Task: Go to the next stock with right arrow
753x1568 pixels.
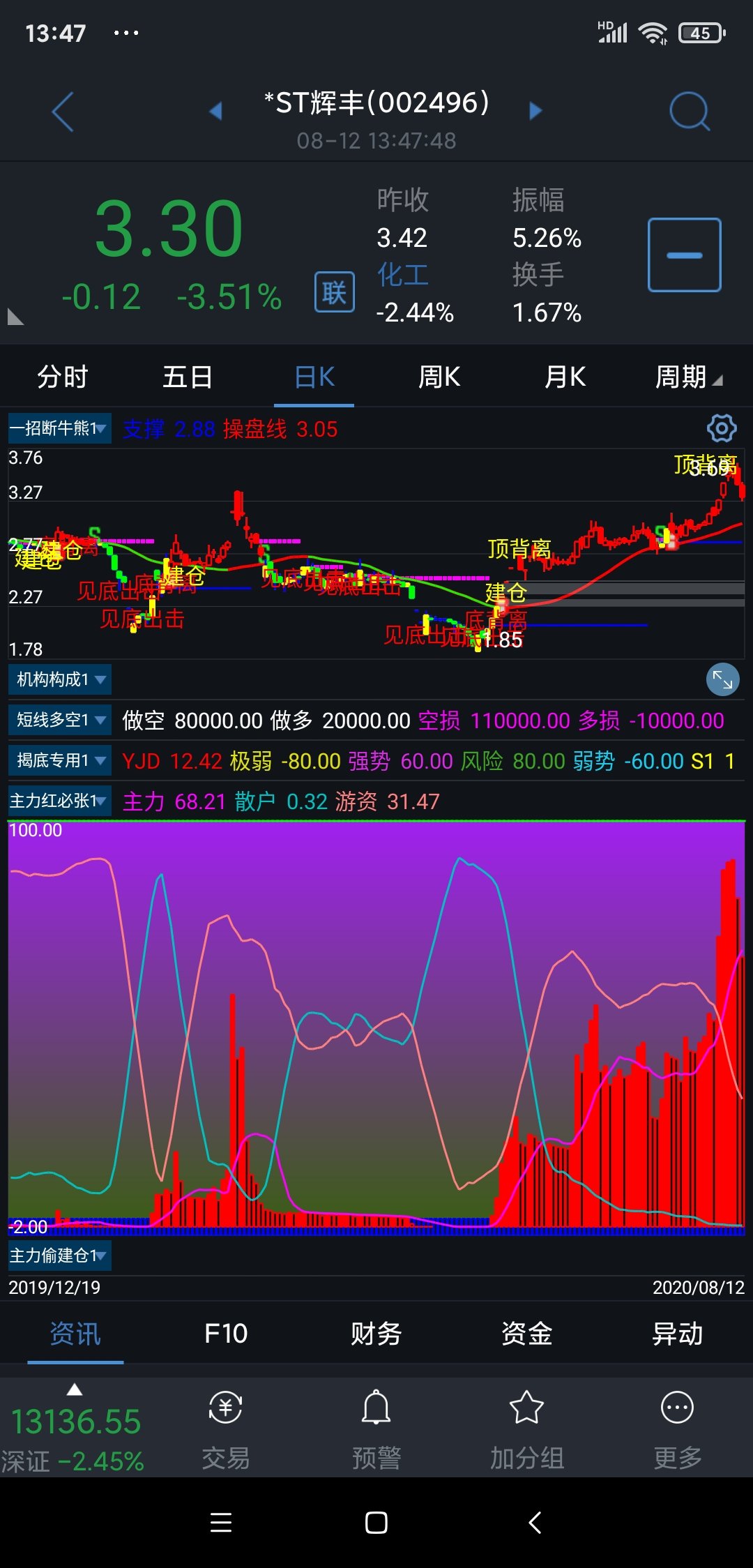Action: pos(534,110)
